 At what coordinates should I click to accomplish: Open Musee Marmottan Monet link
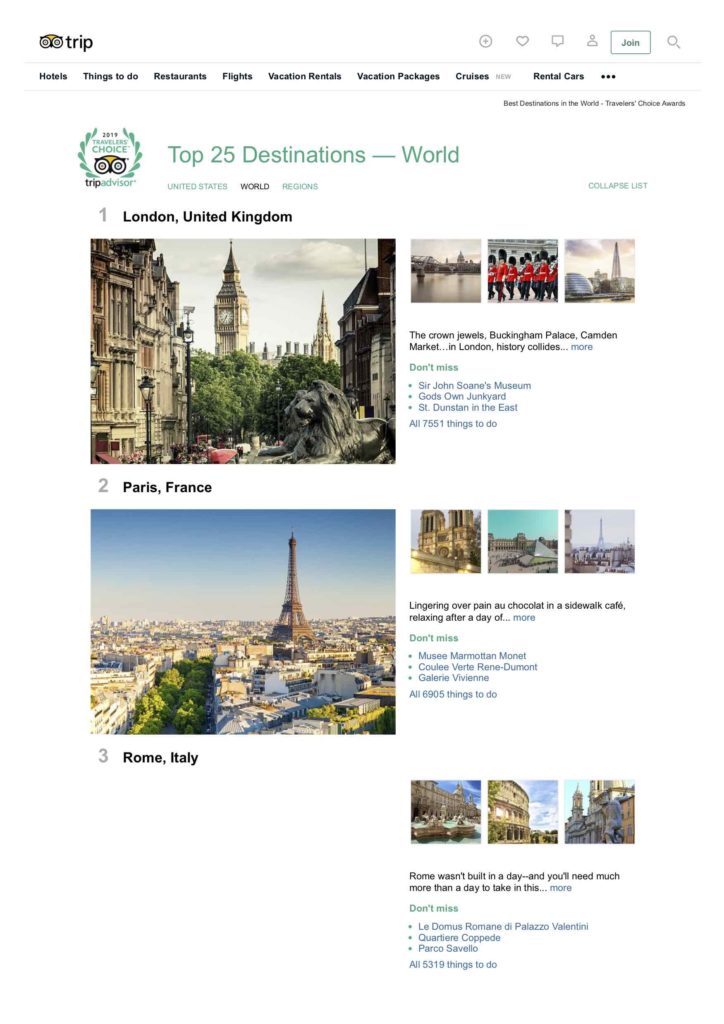click(x=472, y=656)
